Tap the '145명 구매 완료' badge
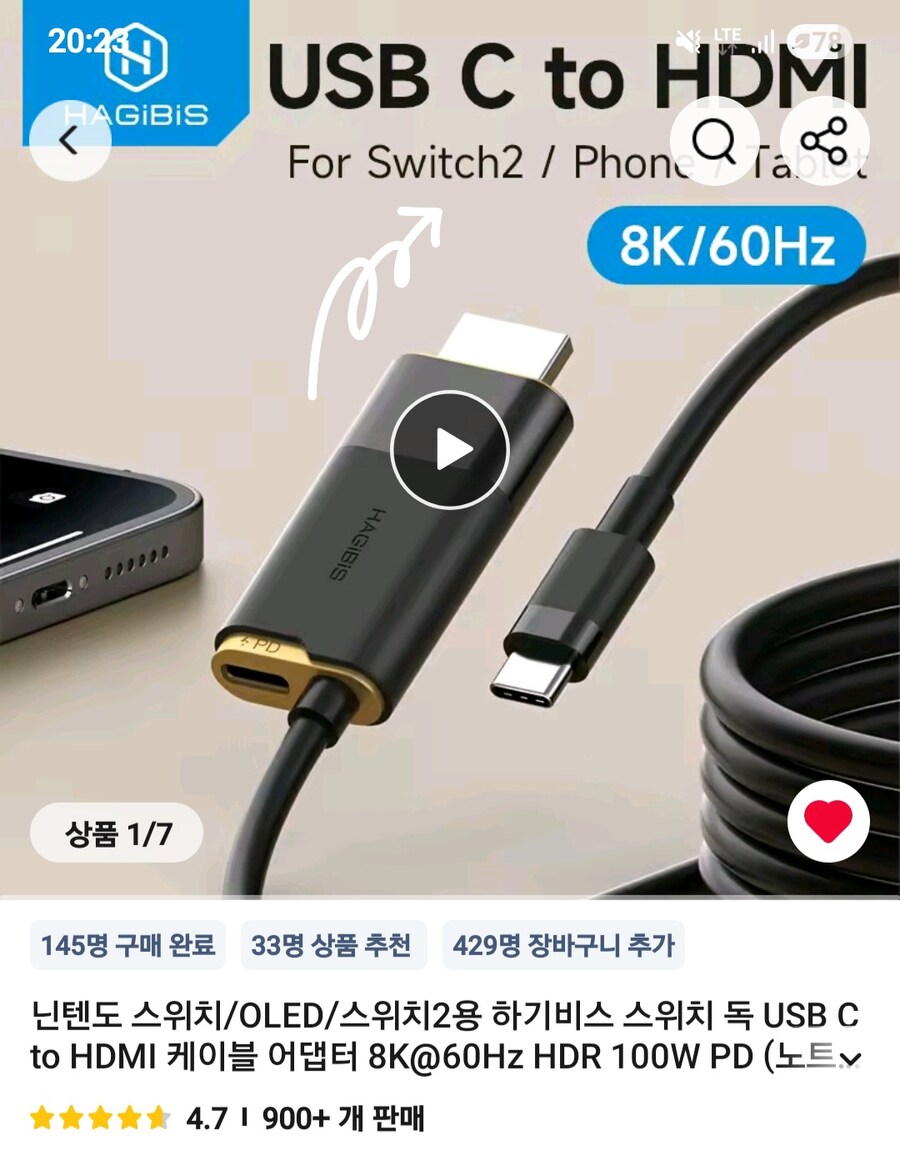The image size is (900, 1156). (127, 945)
